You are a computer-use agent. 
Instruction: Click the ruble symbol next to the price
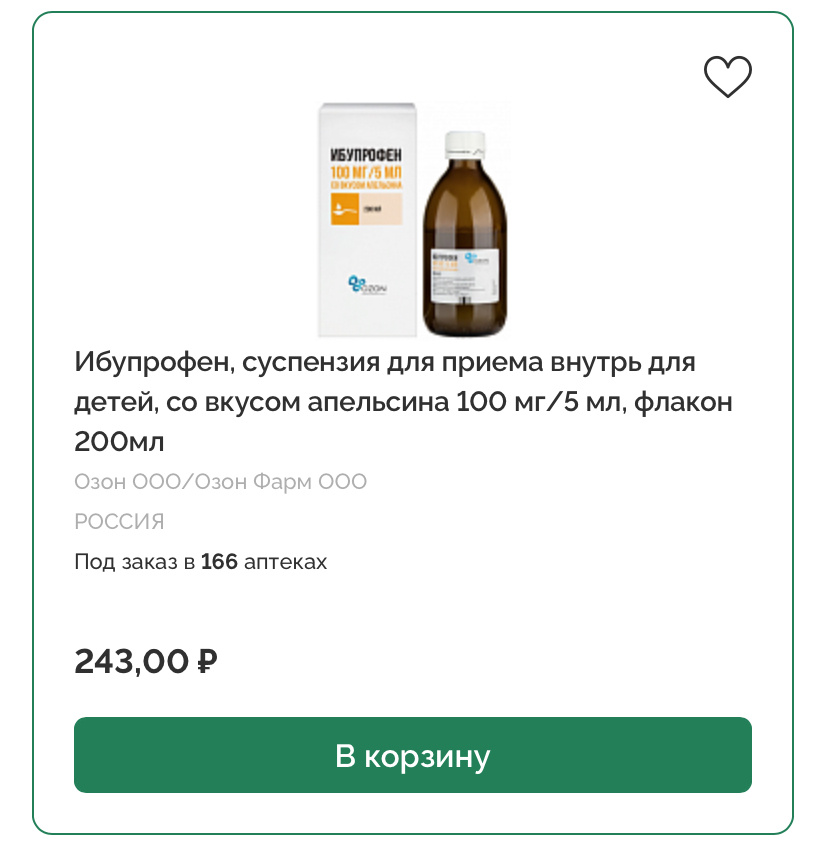208,660
